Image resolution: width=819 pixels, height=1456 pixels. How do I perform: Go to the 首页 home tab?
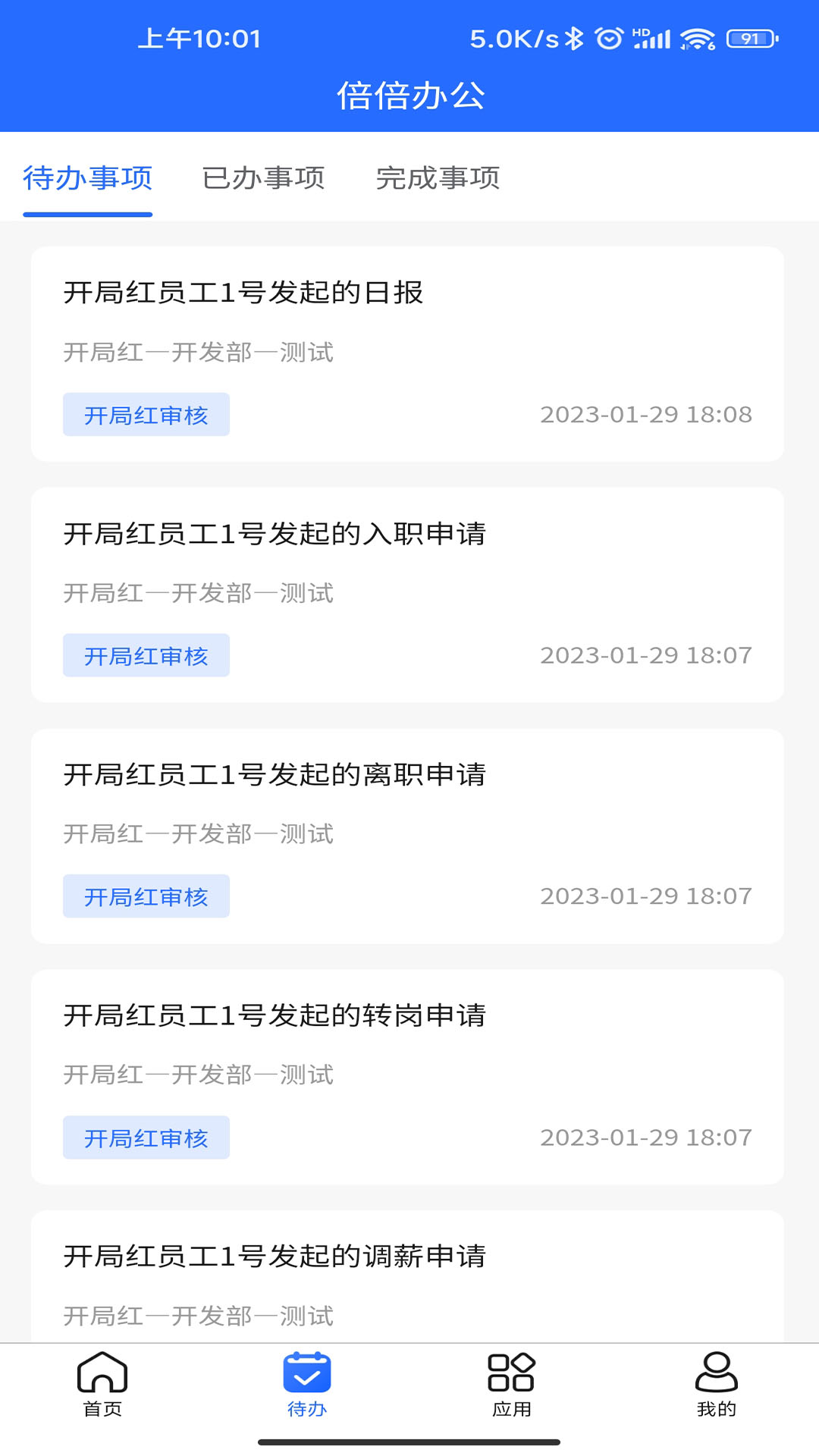tap(102, 1385)
